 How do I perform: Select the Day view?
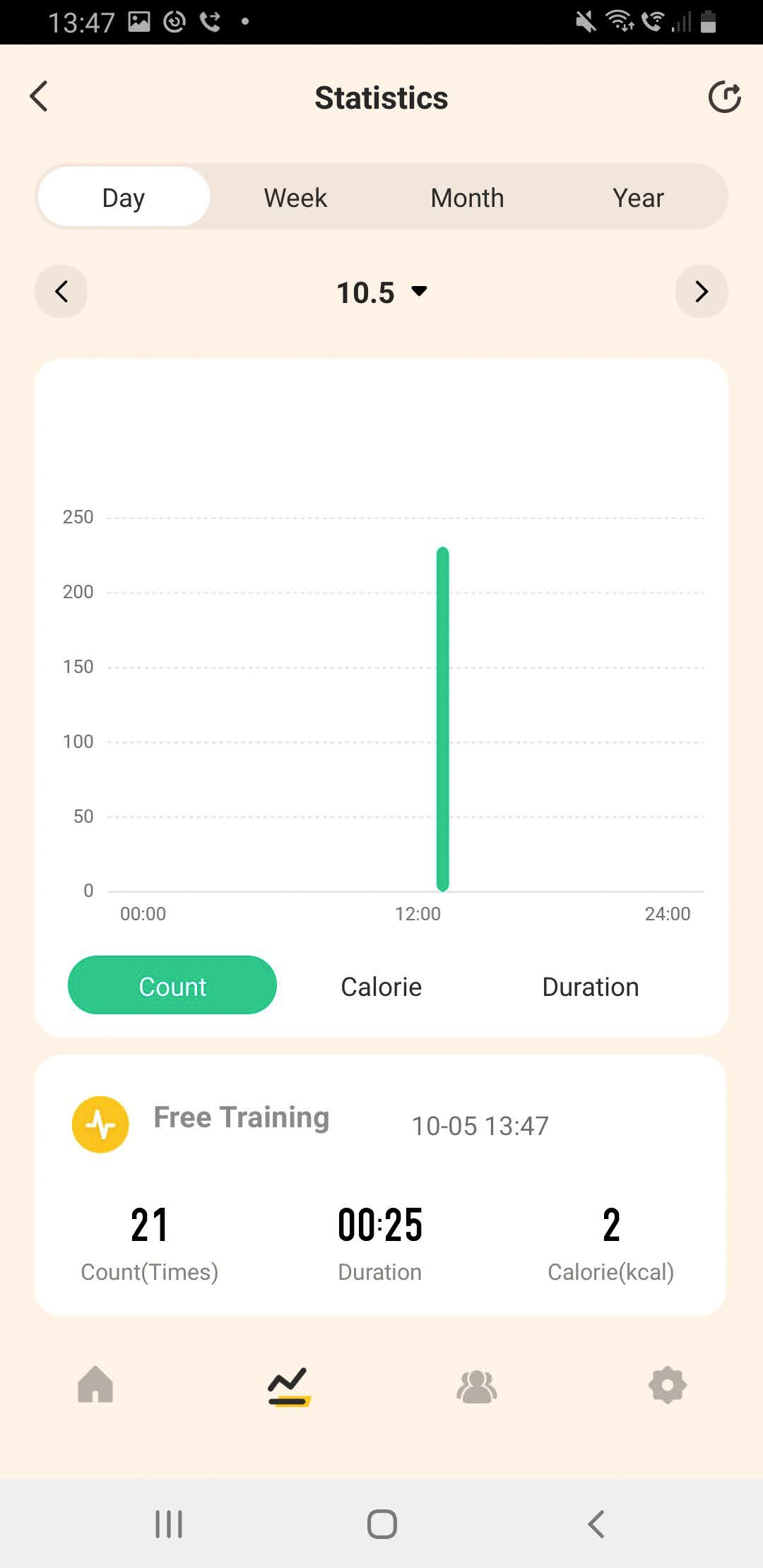pyautogui.click(x=124, y=198)
